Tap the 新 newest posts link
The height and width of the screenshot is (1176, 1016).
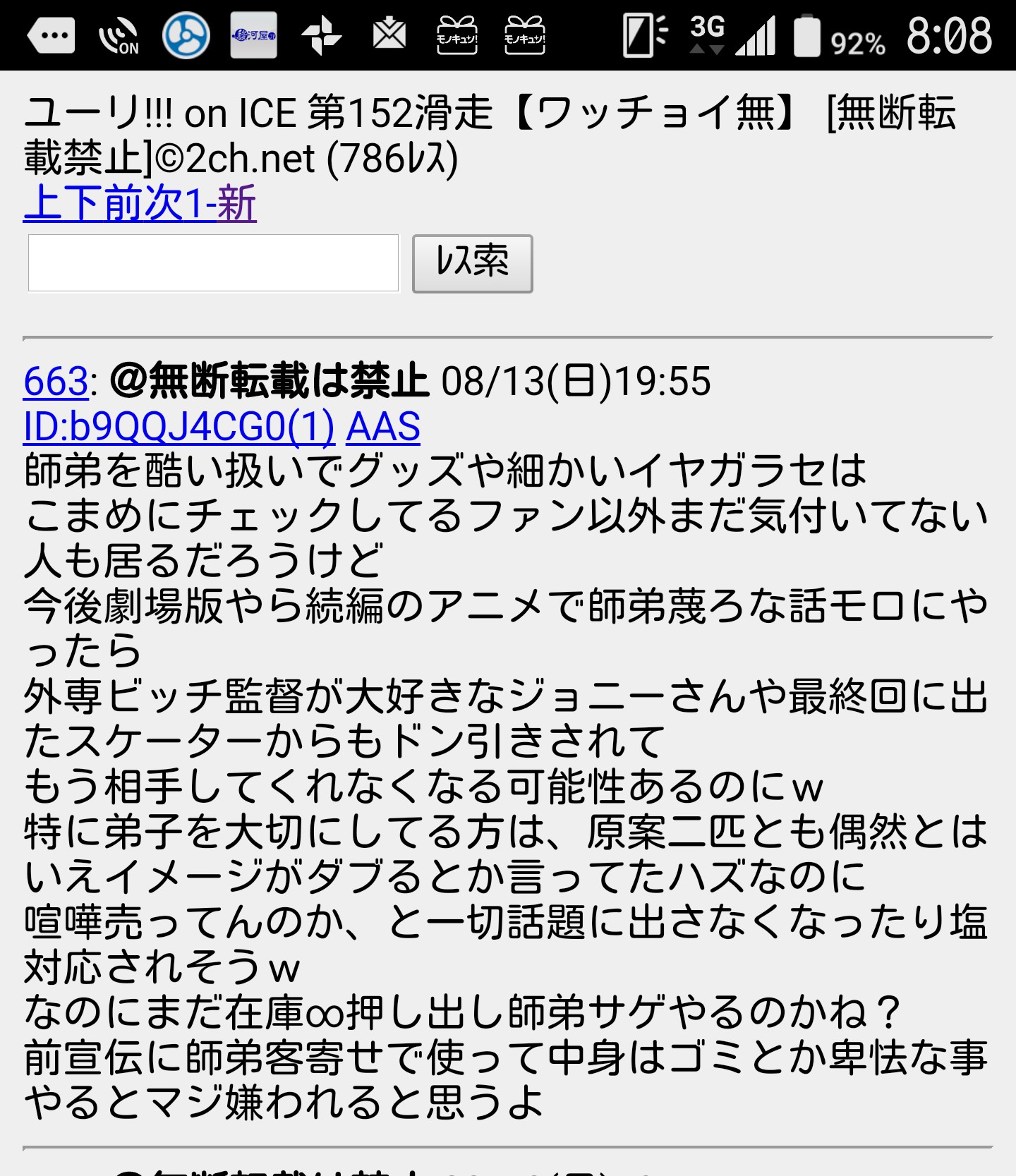[237, 204]
